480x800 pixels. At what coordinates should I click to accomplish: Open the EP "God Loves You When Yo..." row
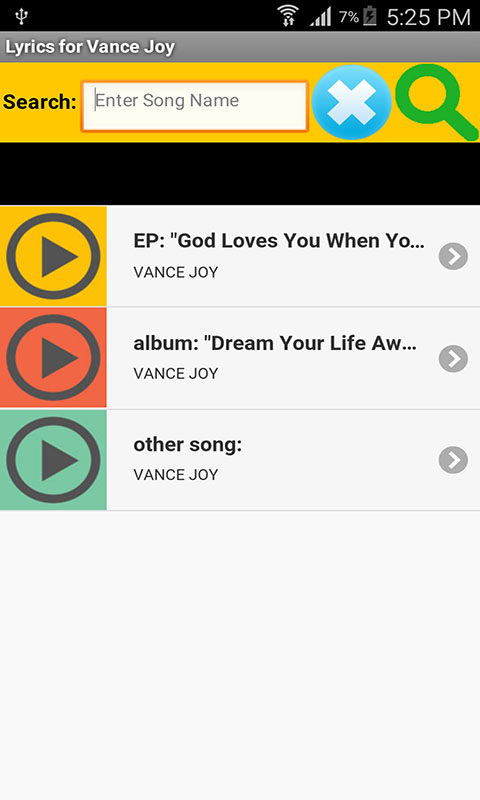coord(240,256)
